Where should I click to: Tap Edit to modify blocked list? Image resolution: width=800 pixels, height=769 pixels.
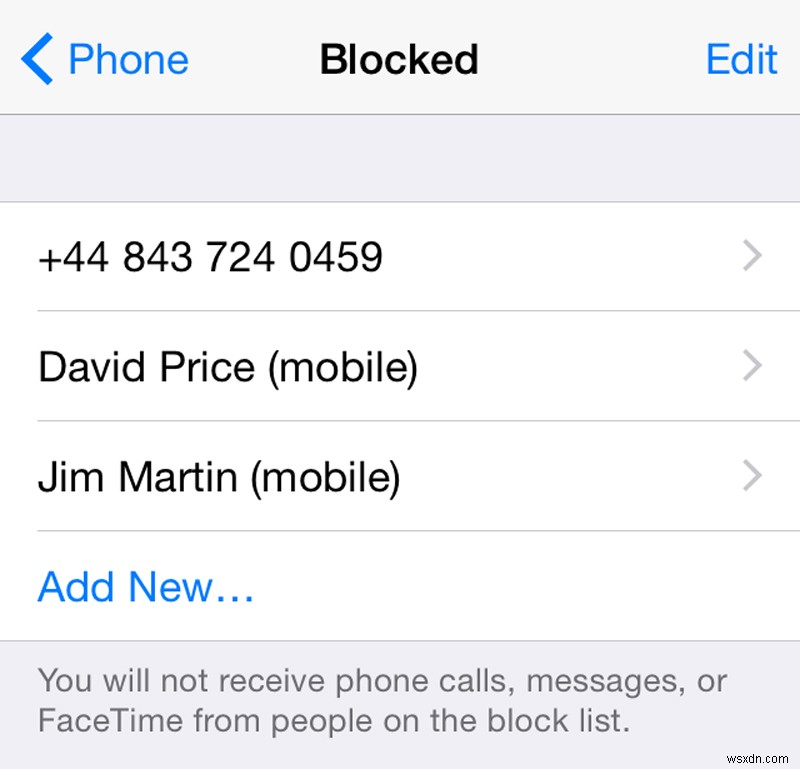pyautogui.click(x=741, y=59)
